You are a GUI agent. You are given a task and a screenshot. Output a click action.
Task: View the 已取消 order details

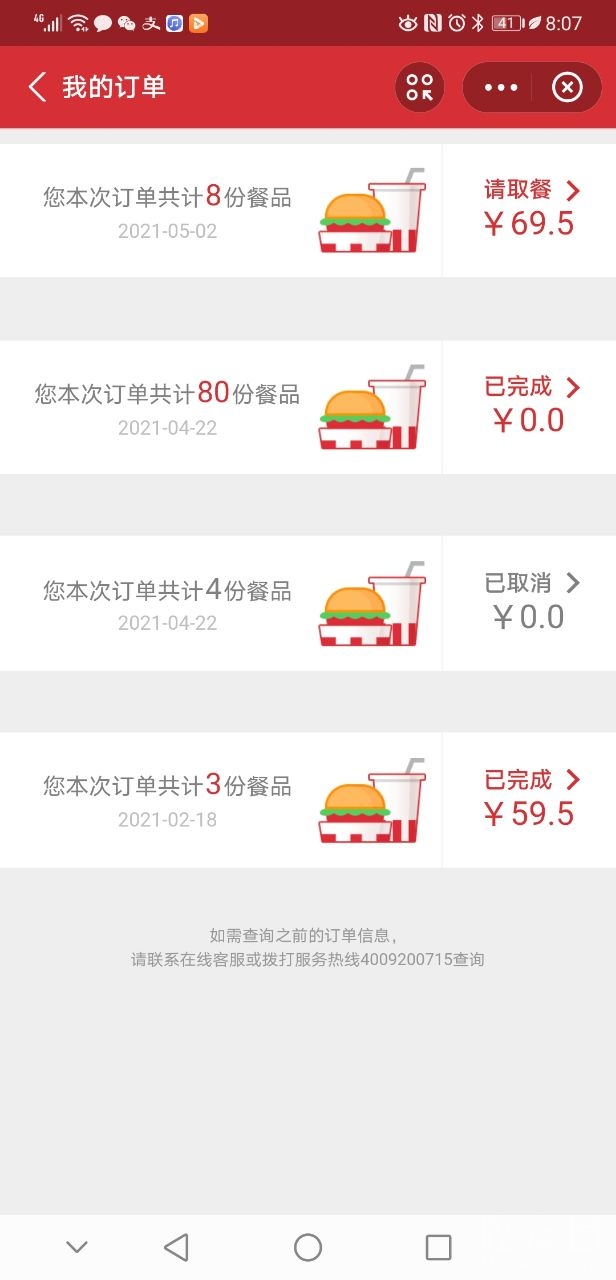[x=530, y=602]
